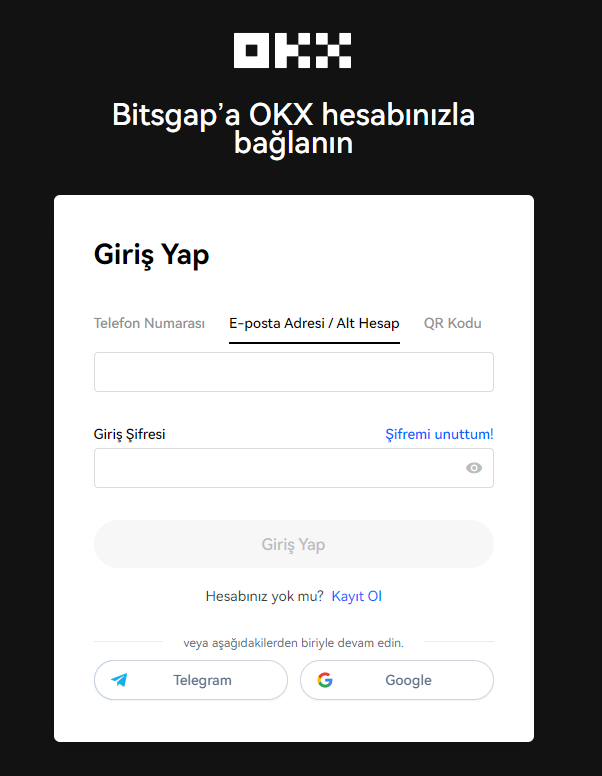The width and height of the screenshot is (602, 776).
Task: Open the Şifremi unuttum! link
Action: pyautogui.click(x=439, y=434)
